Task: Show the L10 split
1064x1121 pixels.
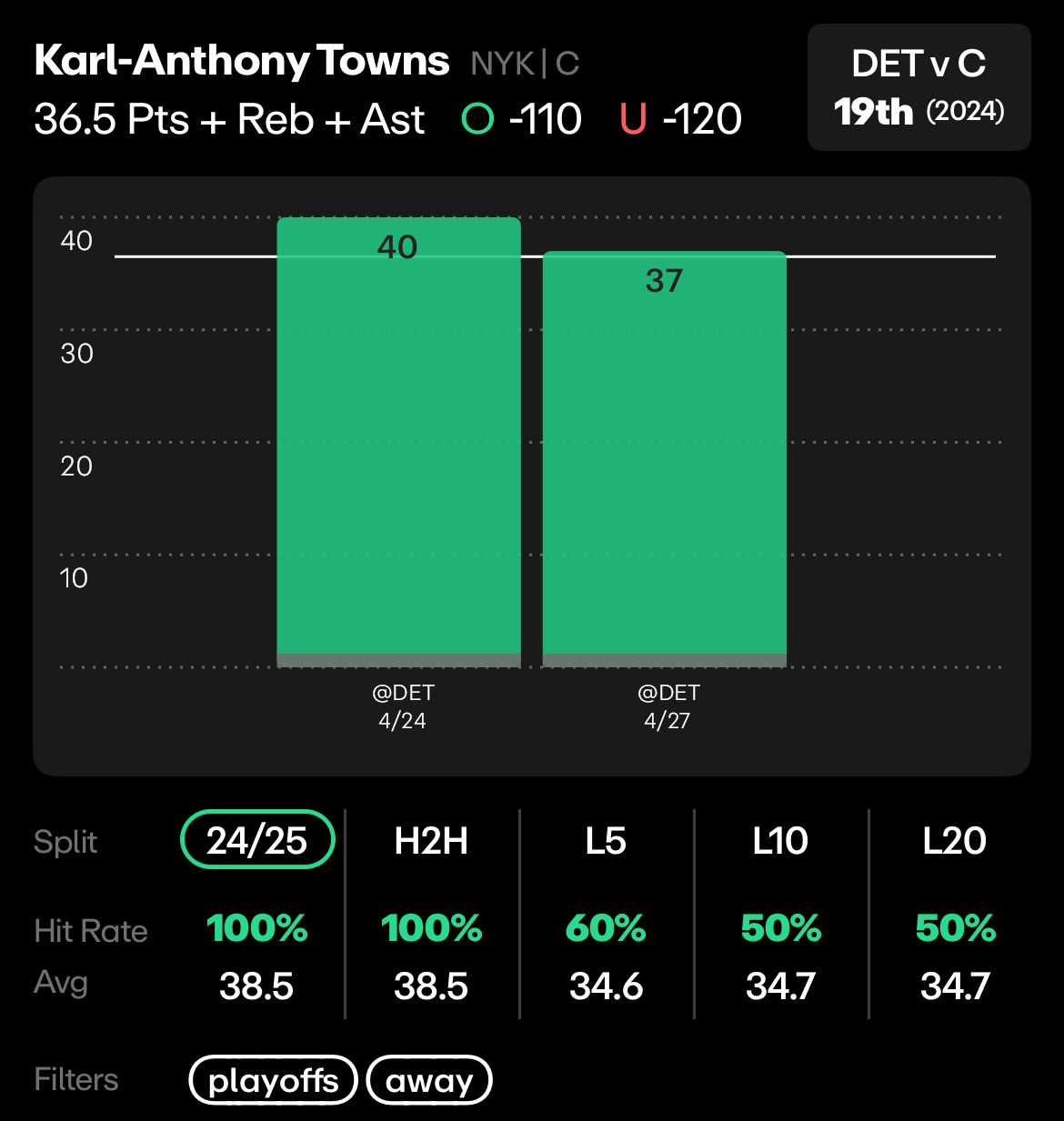Action: point(780,841)
